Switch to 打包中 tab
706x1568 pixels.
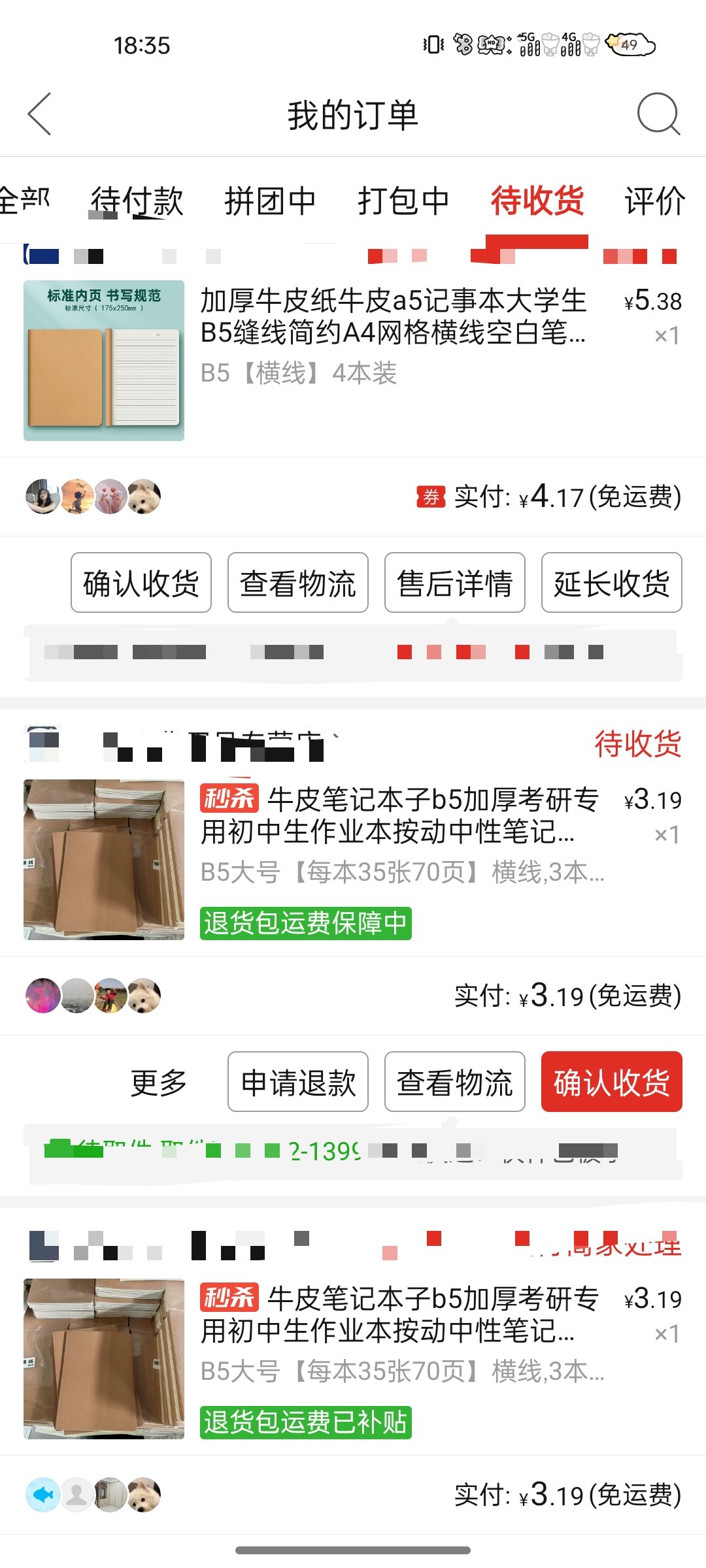tap(403, 201)
